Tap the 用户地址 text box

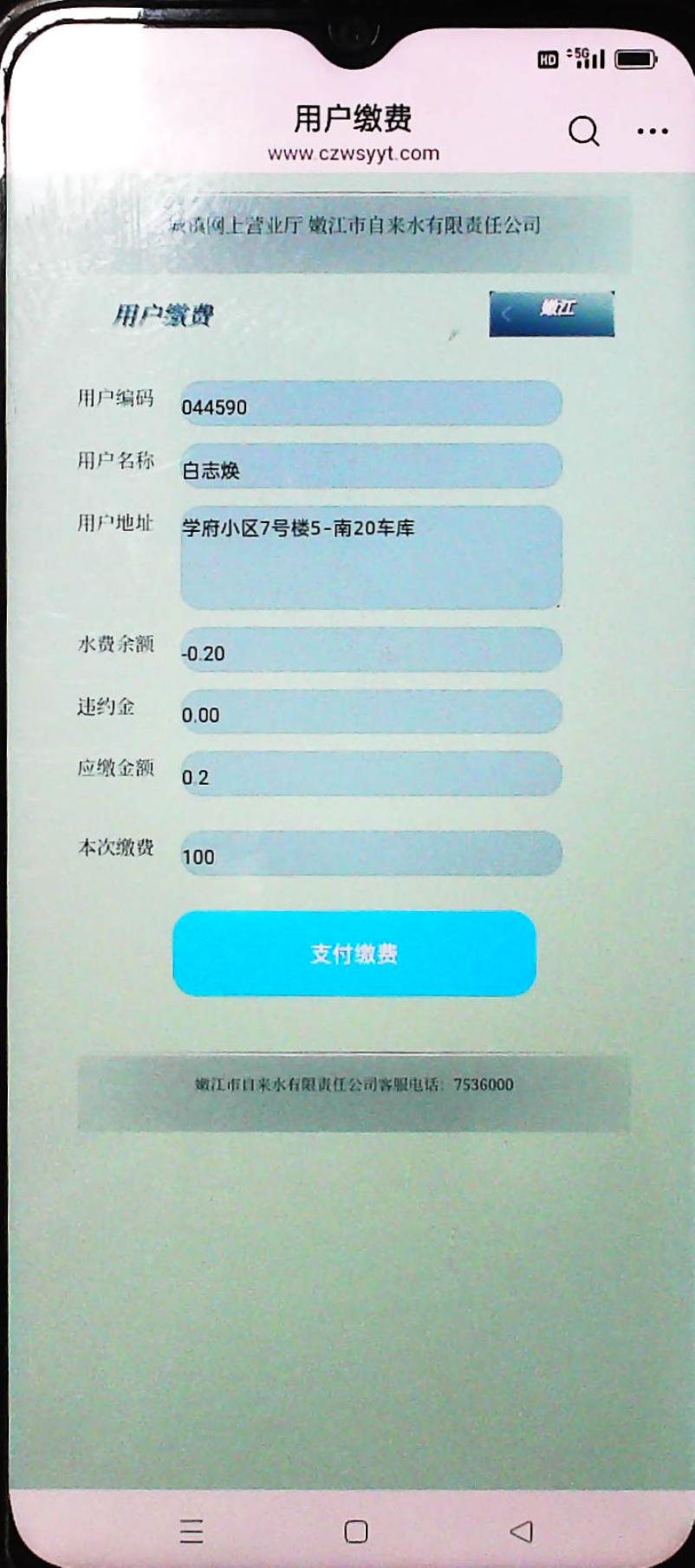tap(371, 557)
